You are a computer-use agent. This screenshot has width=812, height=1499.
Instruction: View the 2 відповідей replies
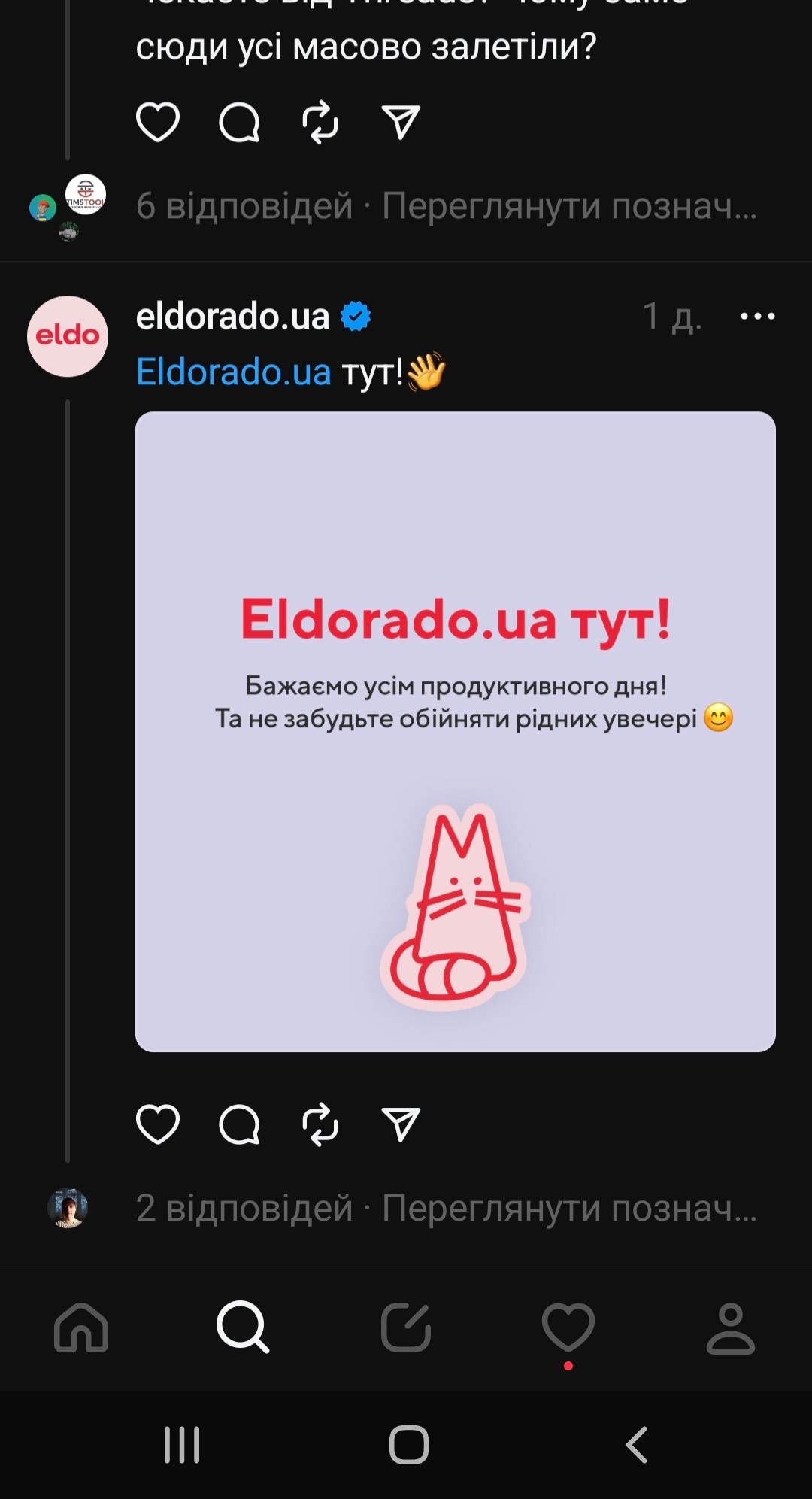pyautogui.click(x=244, y=1208)
